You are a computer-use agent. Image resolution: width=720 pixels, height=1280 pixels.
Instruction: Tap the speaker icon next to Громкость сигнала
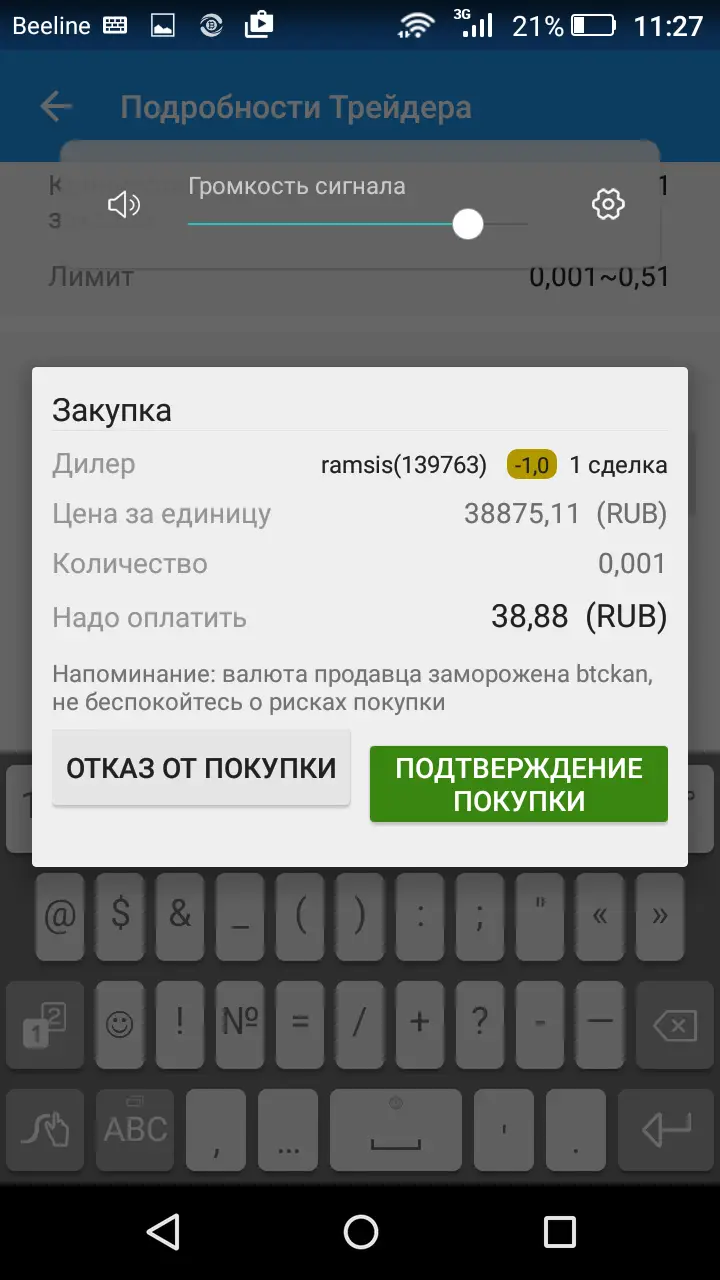tap(124, 204)
